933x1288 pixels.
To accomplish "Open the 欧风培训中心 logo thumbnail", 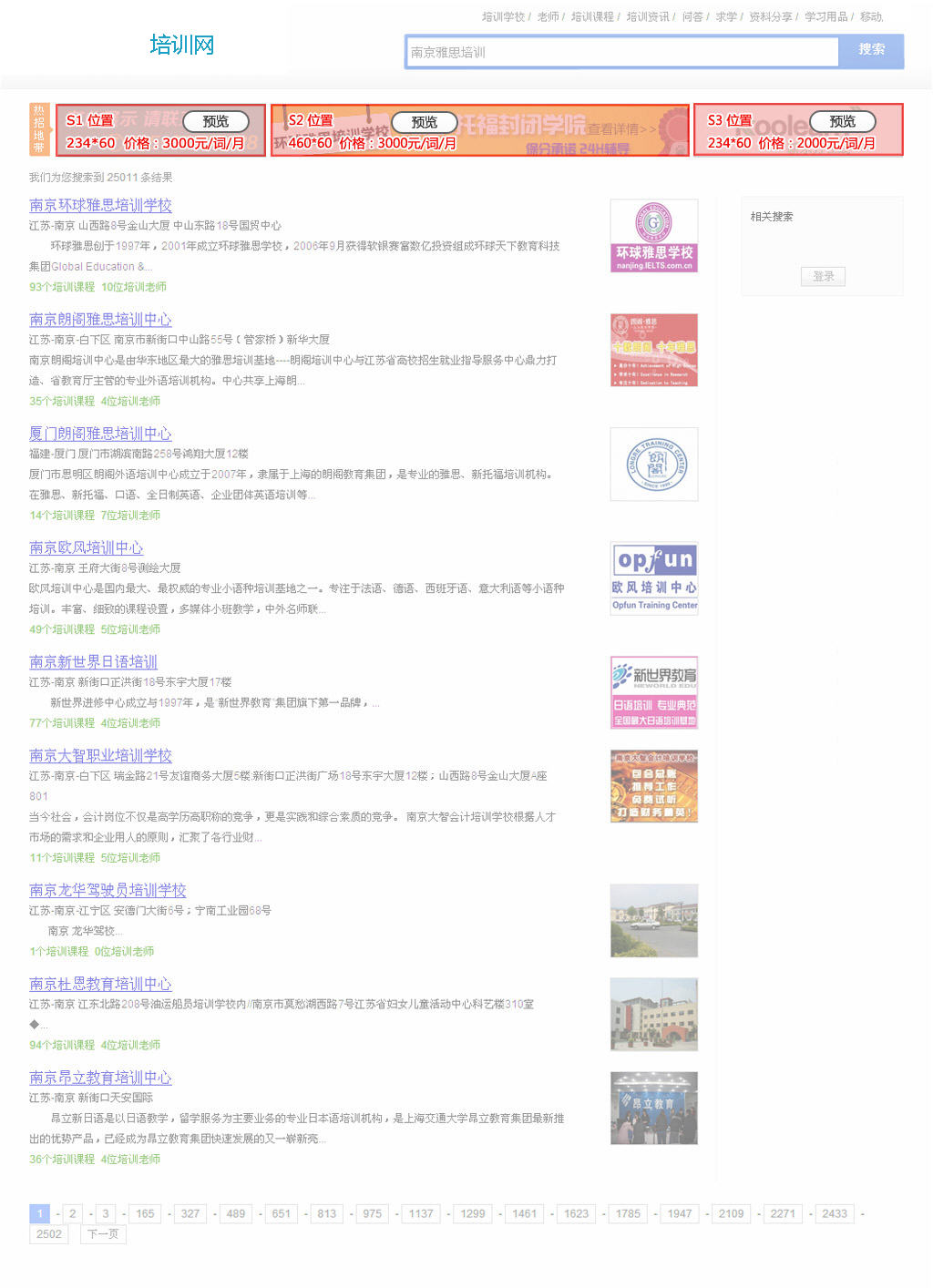I will coord(654,578).
